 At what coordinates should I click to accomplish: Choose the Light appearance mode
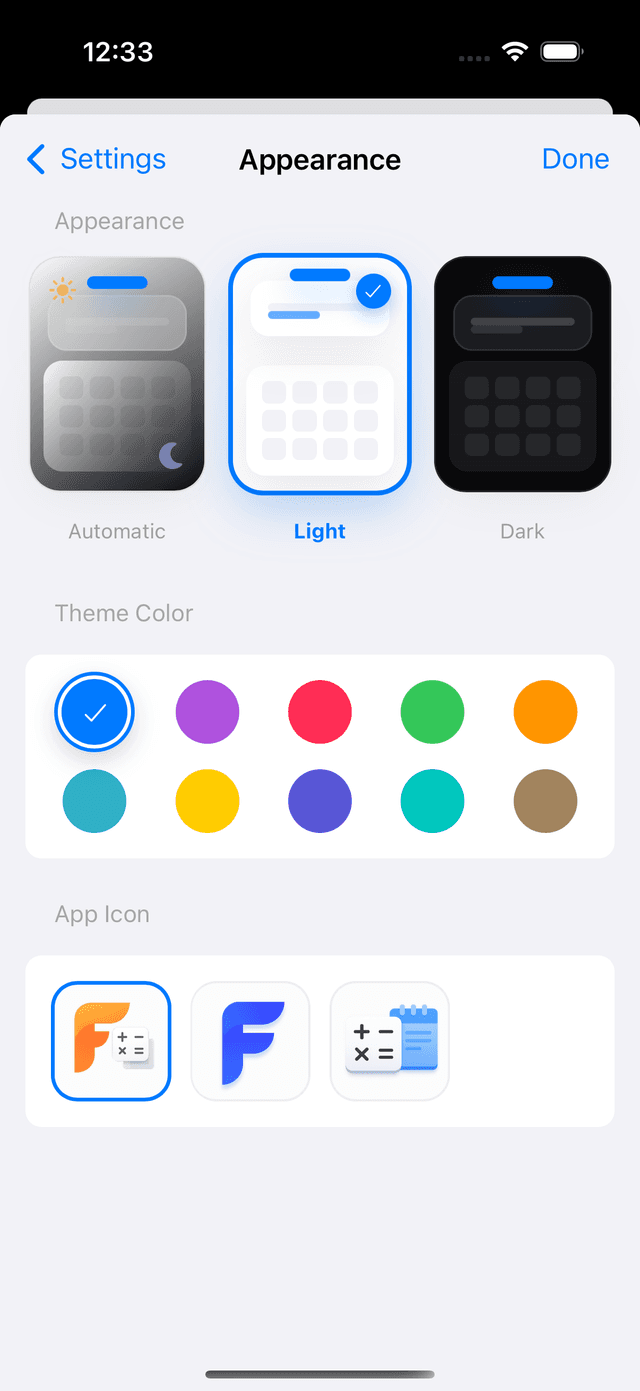click(320, 374)
